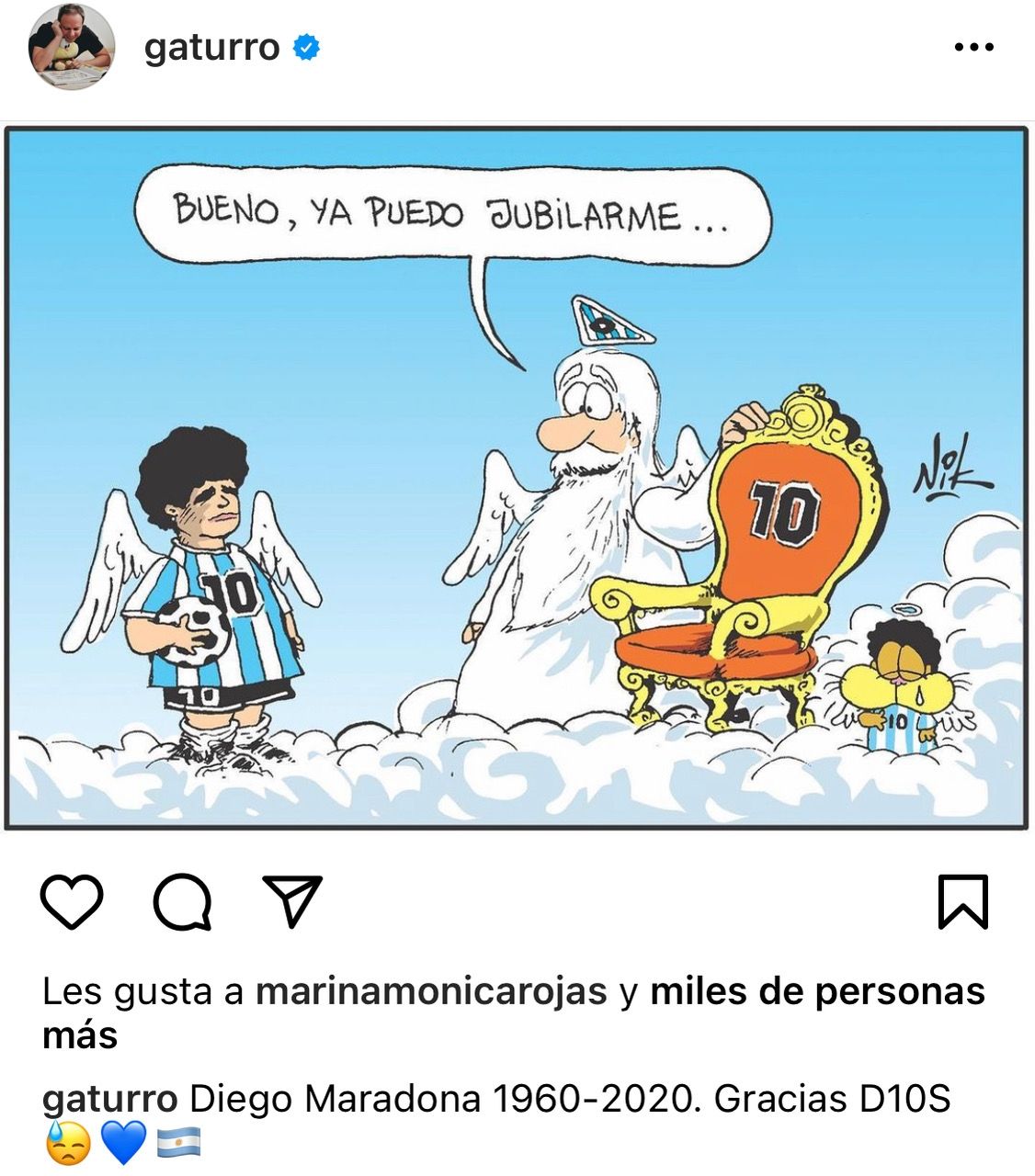Open marinamonicarojas' profile from likes
The width and height of the screenshot is (1035, 1176).
pos(430,991)
